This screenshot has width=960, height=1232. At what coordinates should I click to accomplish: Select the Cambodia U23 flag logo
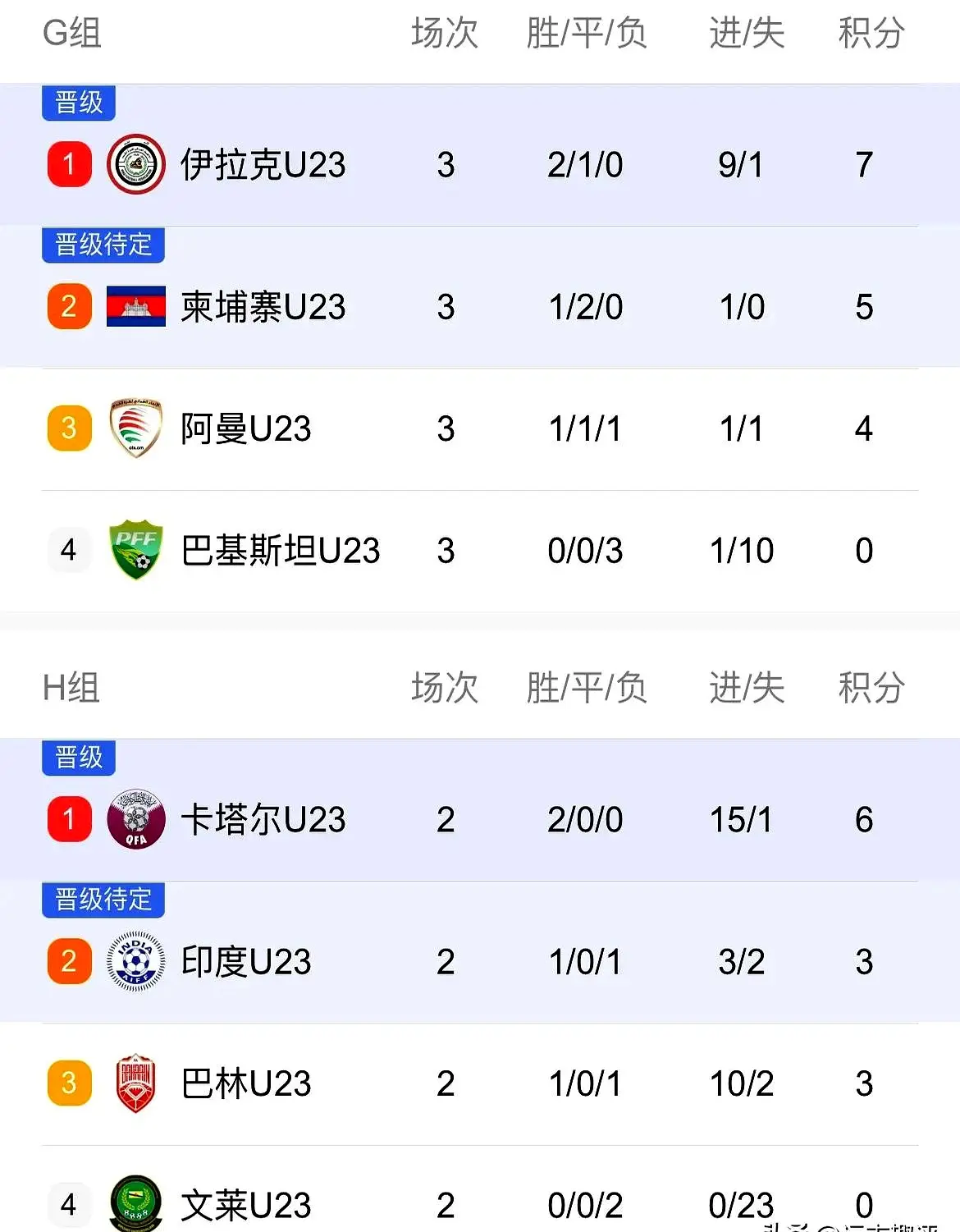coord(136,305)
